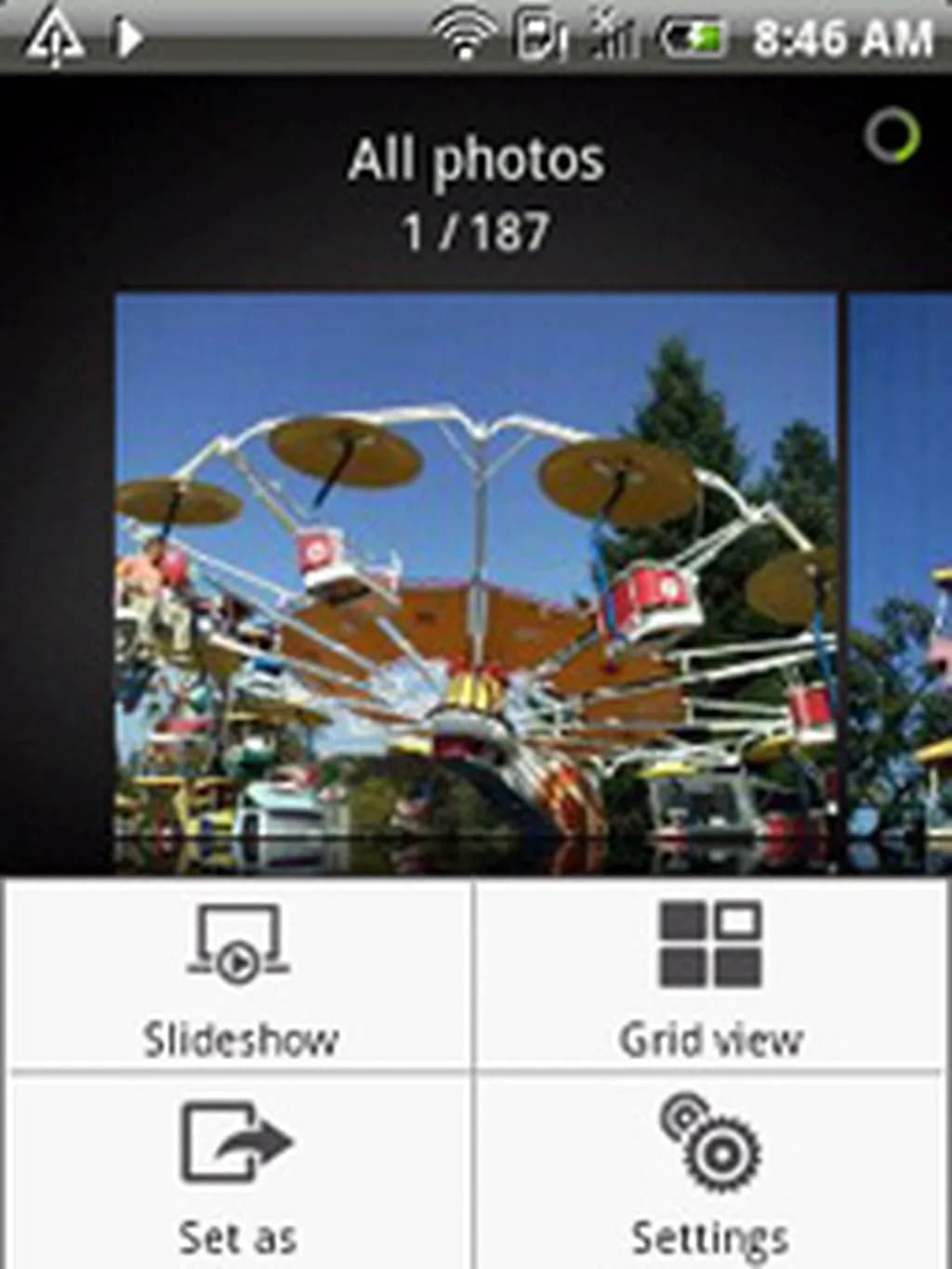Screen dimensions: 952x1269
Task: Switch to Grid view
Action: (x=711, y=976)
